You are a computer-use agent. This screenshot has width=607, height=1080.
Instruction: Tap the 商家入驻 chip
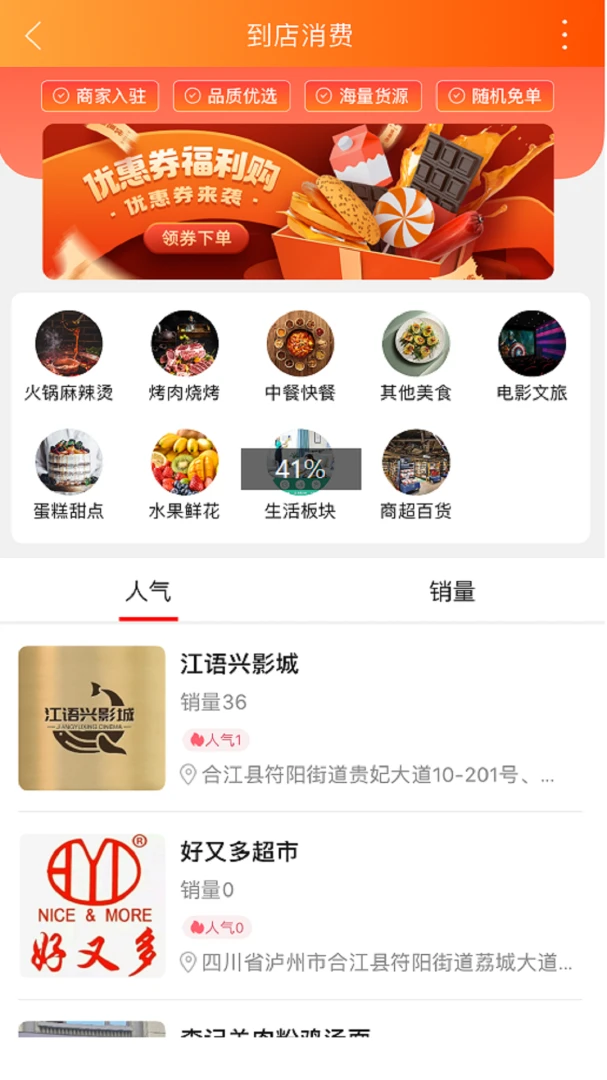tap(100, 96)
